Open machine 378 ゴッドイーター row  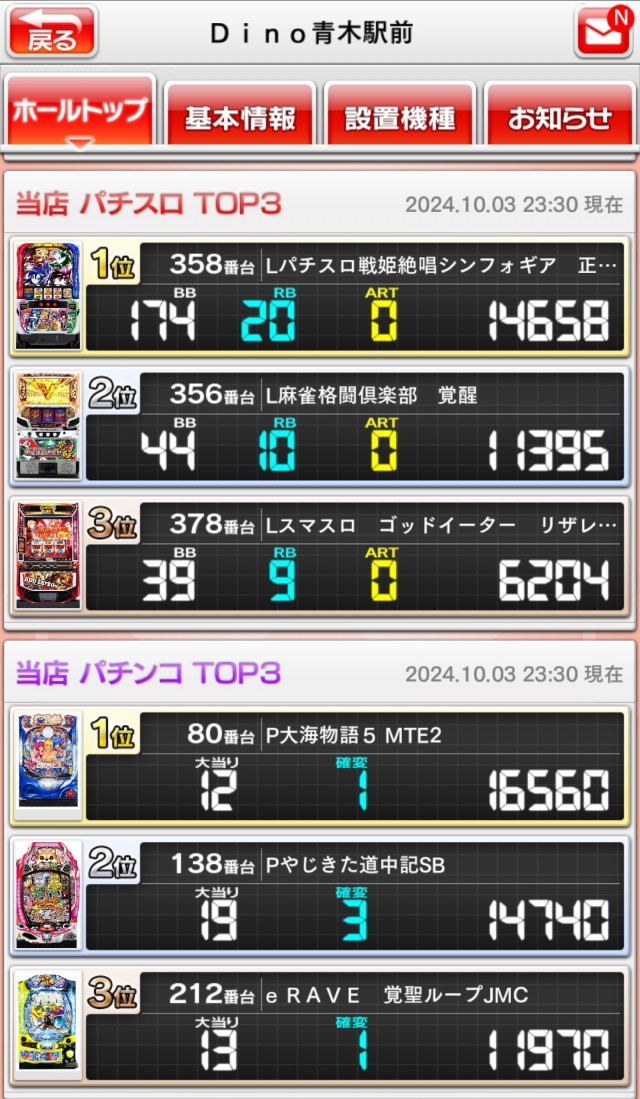click(x=320, y=556)
